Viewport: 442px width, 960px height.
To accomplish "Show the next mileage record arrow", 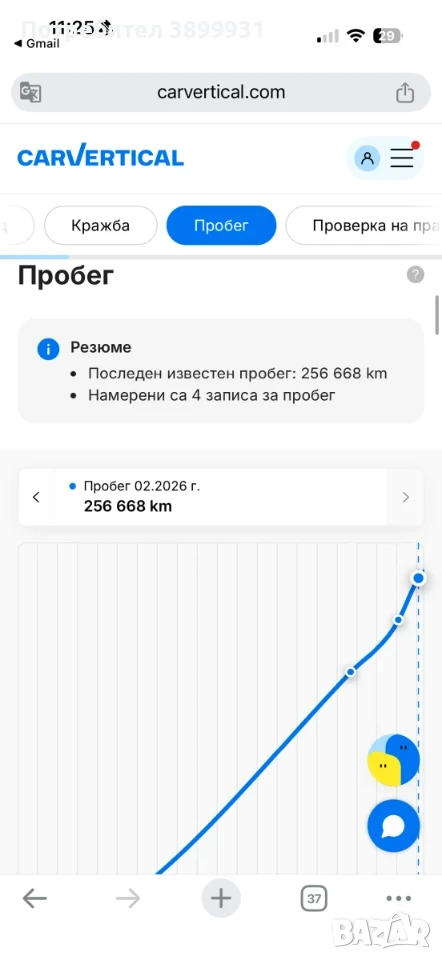I will [x=405, y=497].
